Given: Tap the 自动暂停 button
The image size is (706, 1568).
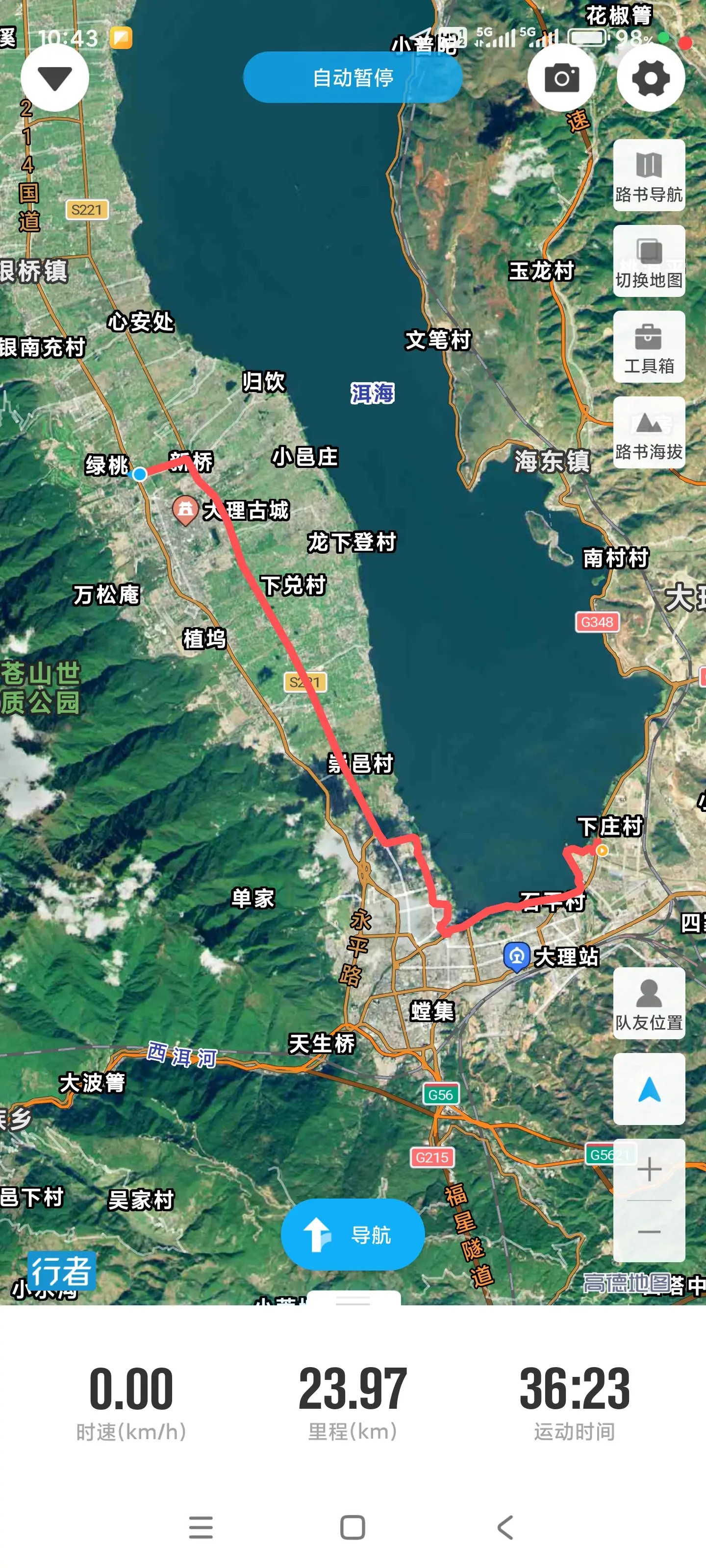Looking at the screenshot, I should pos(353,77).
